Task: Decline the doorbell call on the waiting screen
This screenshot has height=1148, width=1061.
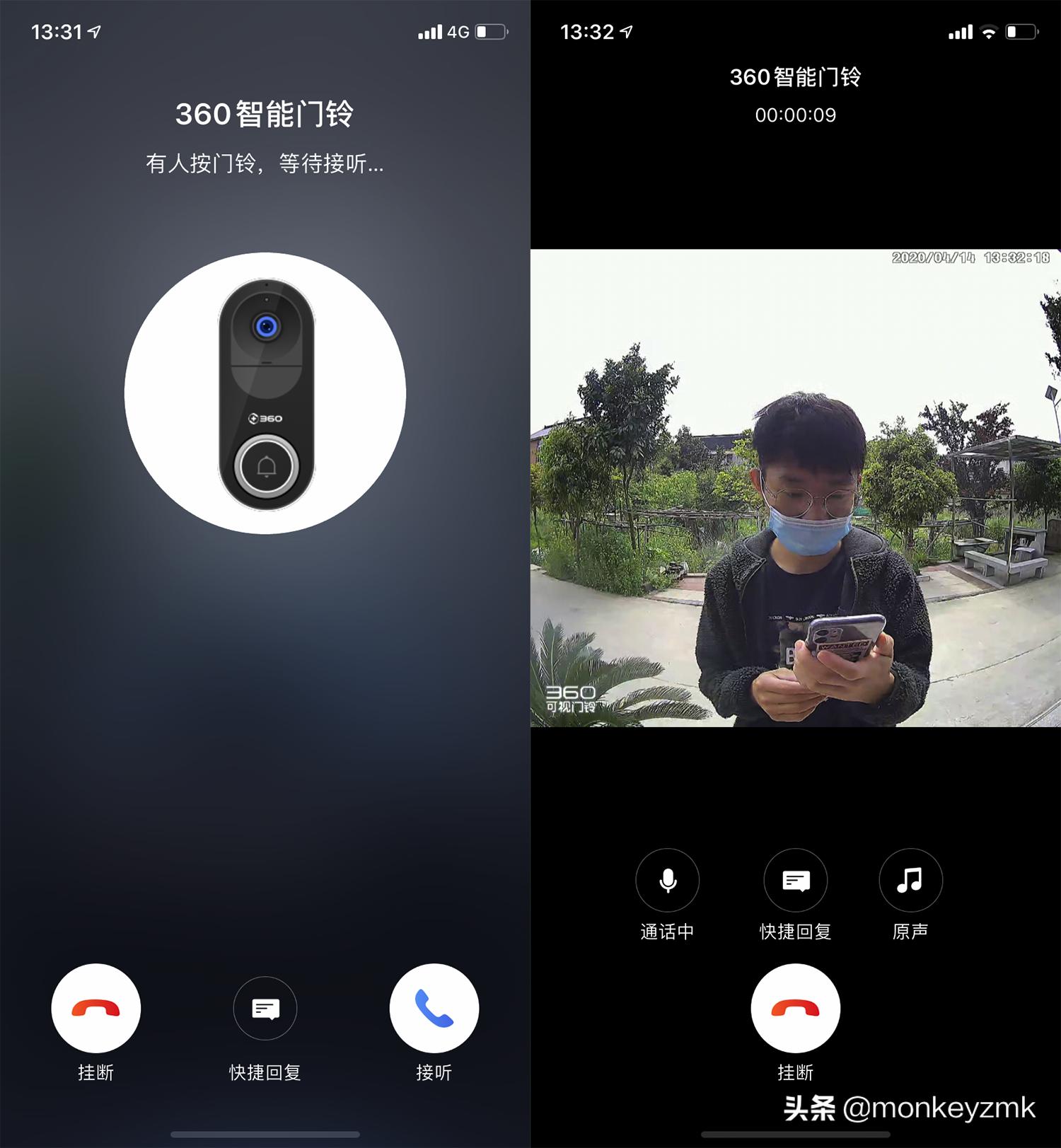Action: click(x=96, y=1008)
